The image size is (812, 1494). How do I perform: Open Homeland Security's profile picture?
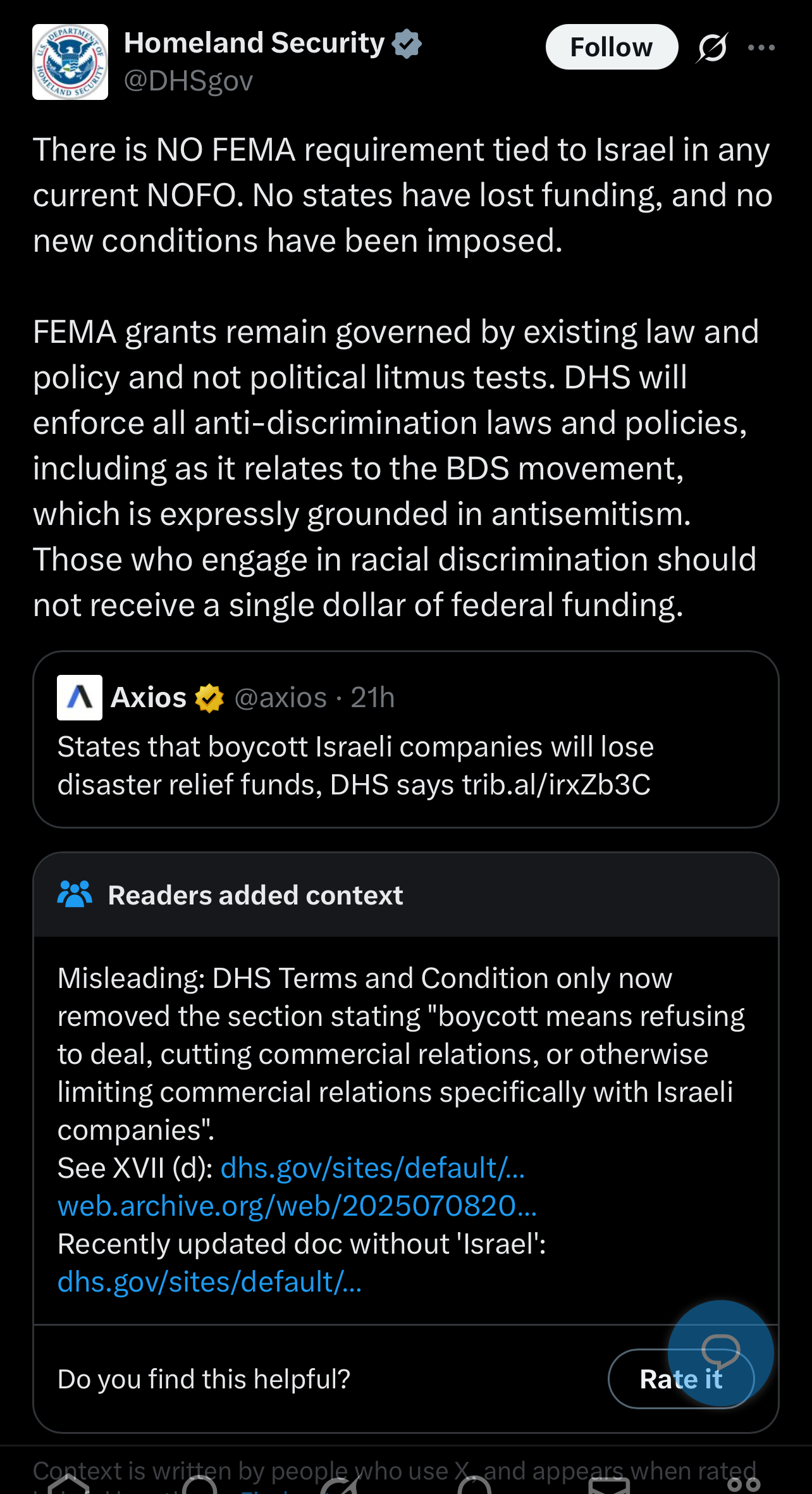[70, 62]
